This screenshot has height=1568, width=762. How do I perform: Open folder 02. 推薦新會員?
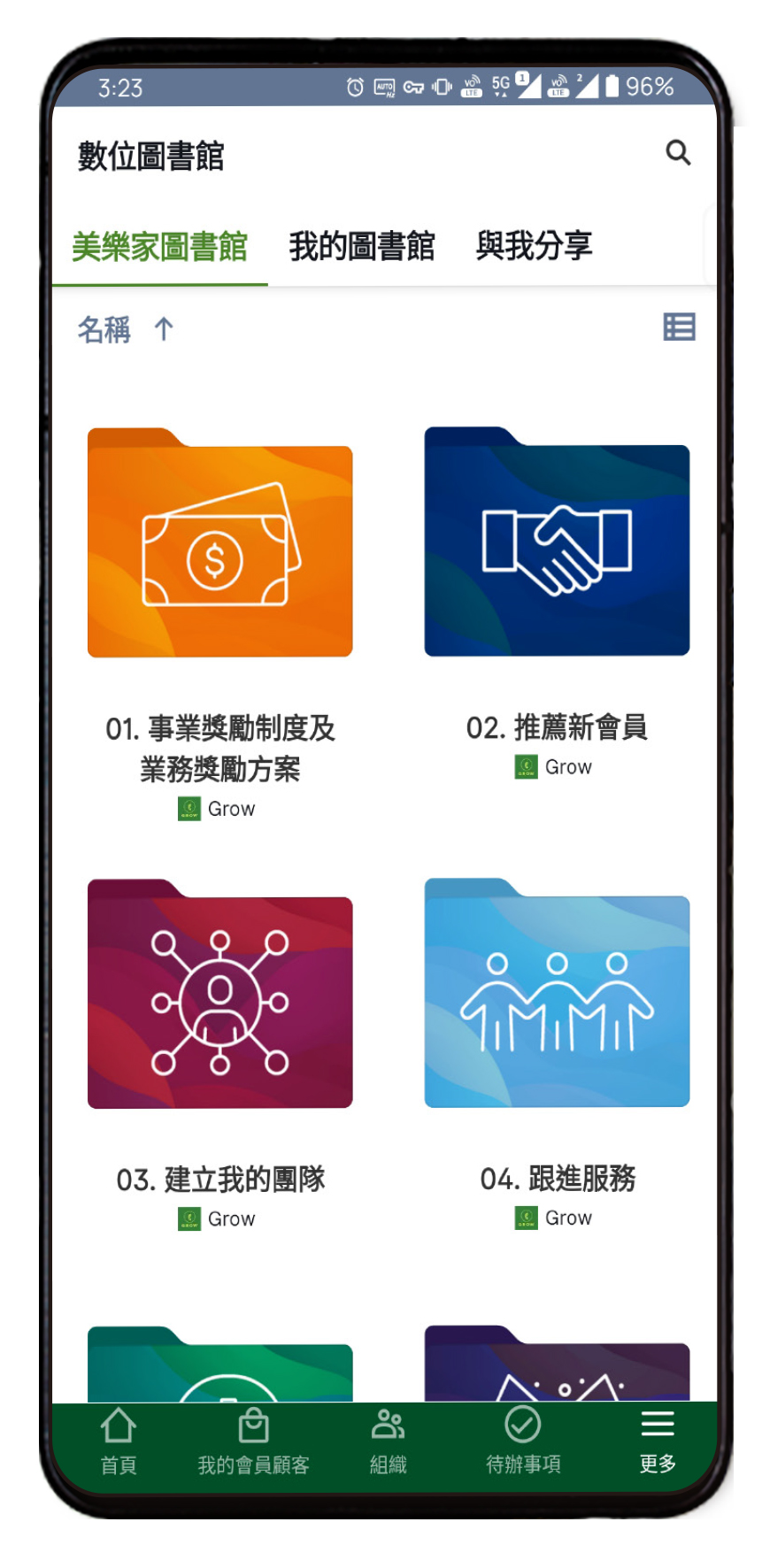pos(557,543)
